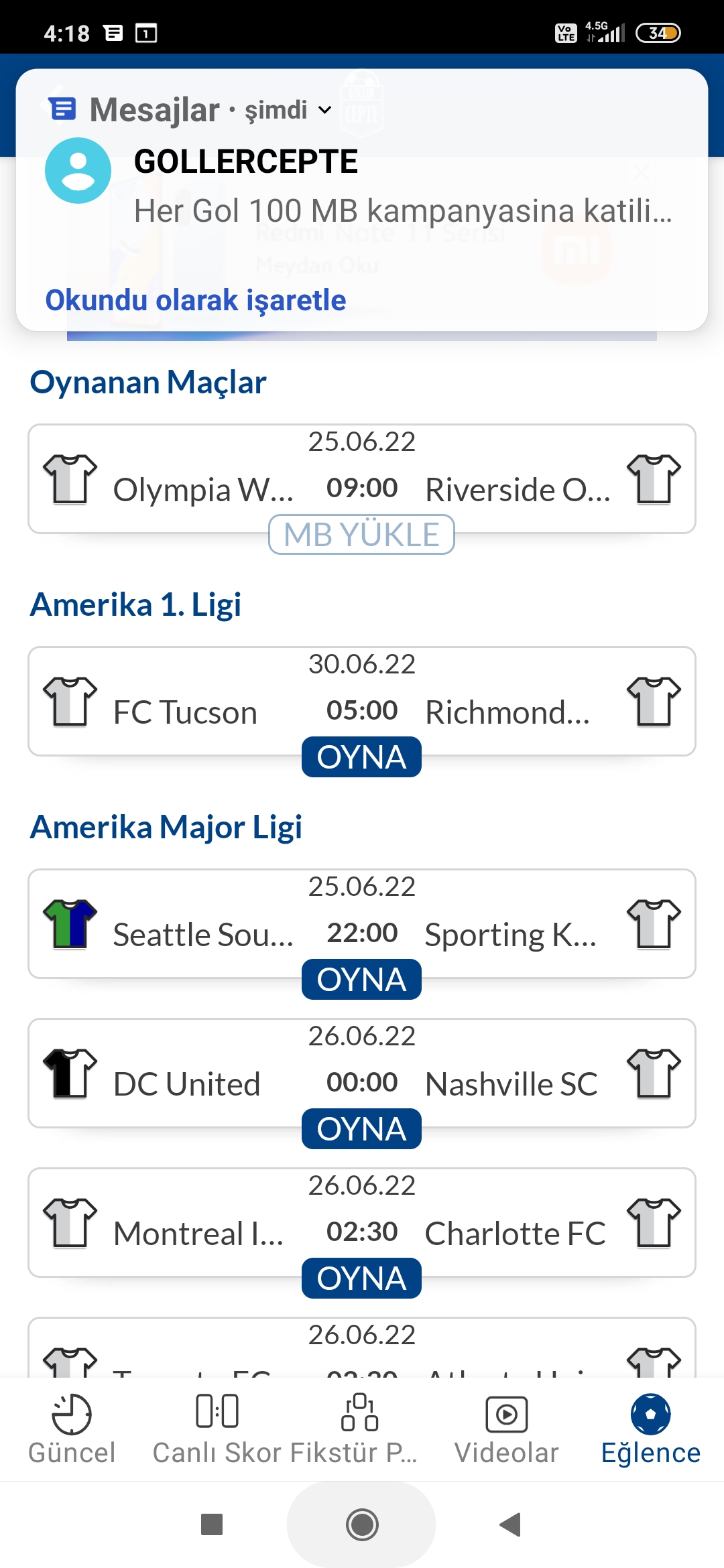This screenshot has height=1568, width=724.
Task: Open the FC Tucson vs Richmond match card
Action: (362, 701)
